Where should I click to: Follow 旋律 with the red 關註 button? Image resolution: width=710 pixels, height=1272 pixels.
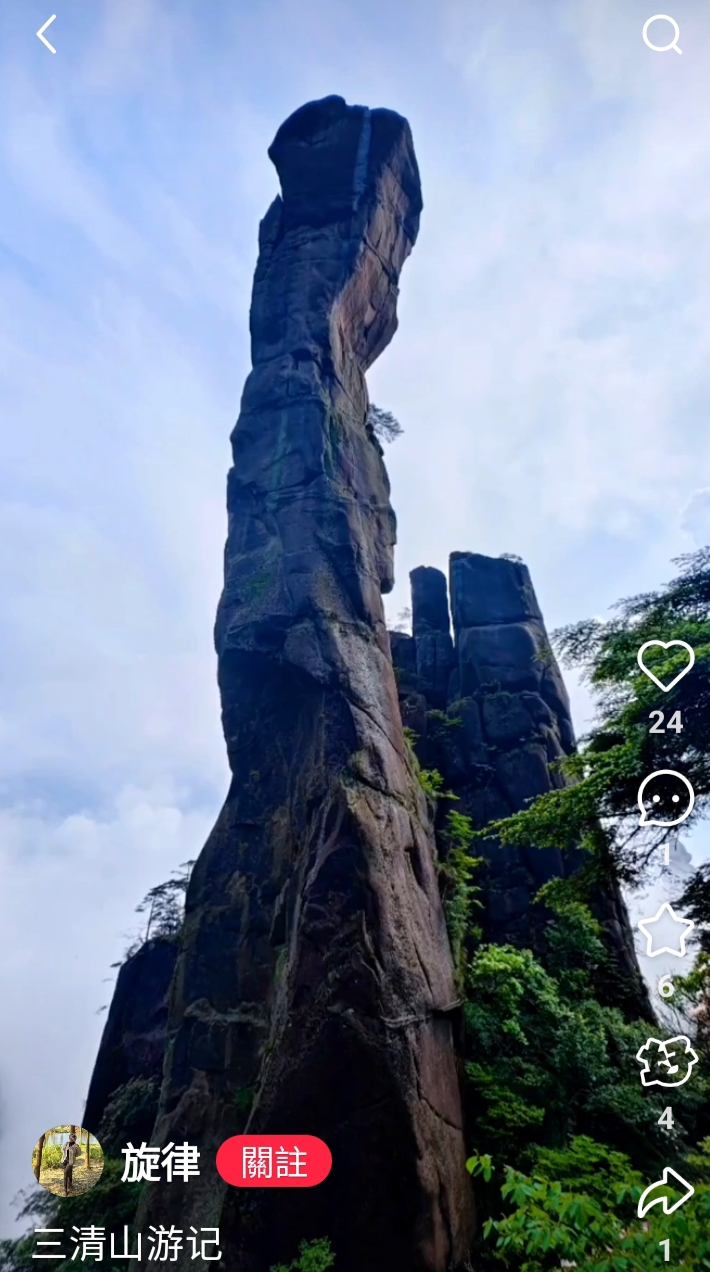pyautogui.click(x=274, y=1161)
